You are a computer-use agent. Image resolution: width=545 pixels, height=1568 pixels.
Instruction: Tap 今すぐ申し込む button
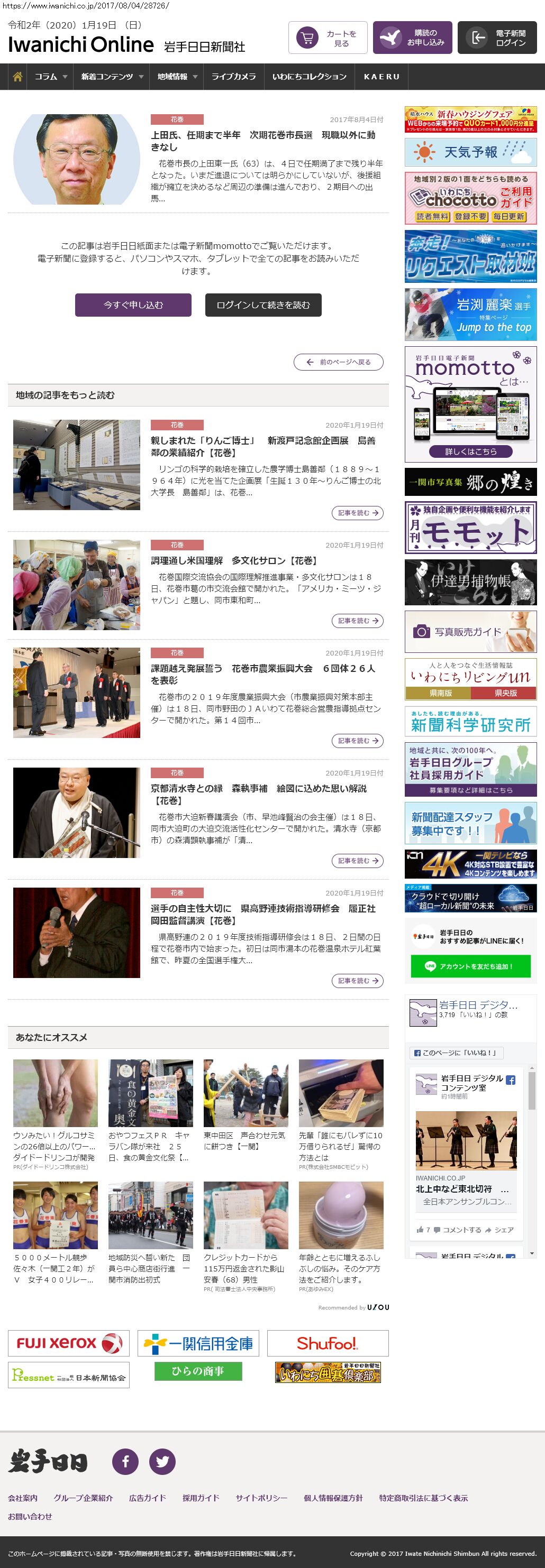pyautogui.click(x=133, y=305)
